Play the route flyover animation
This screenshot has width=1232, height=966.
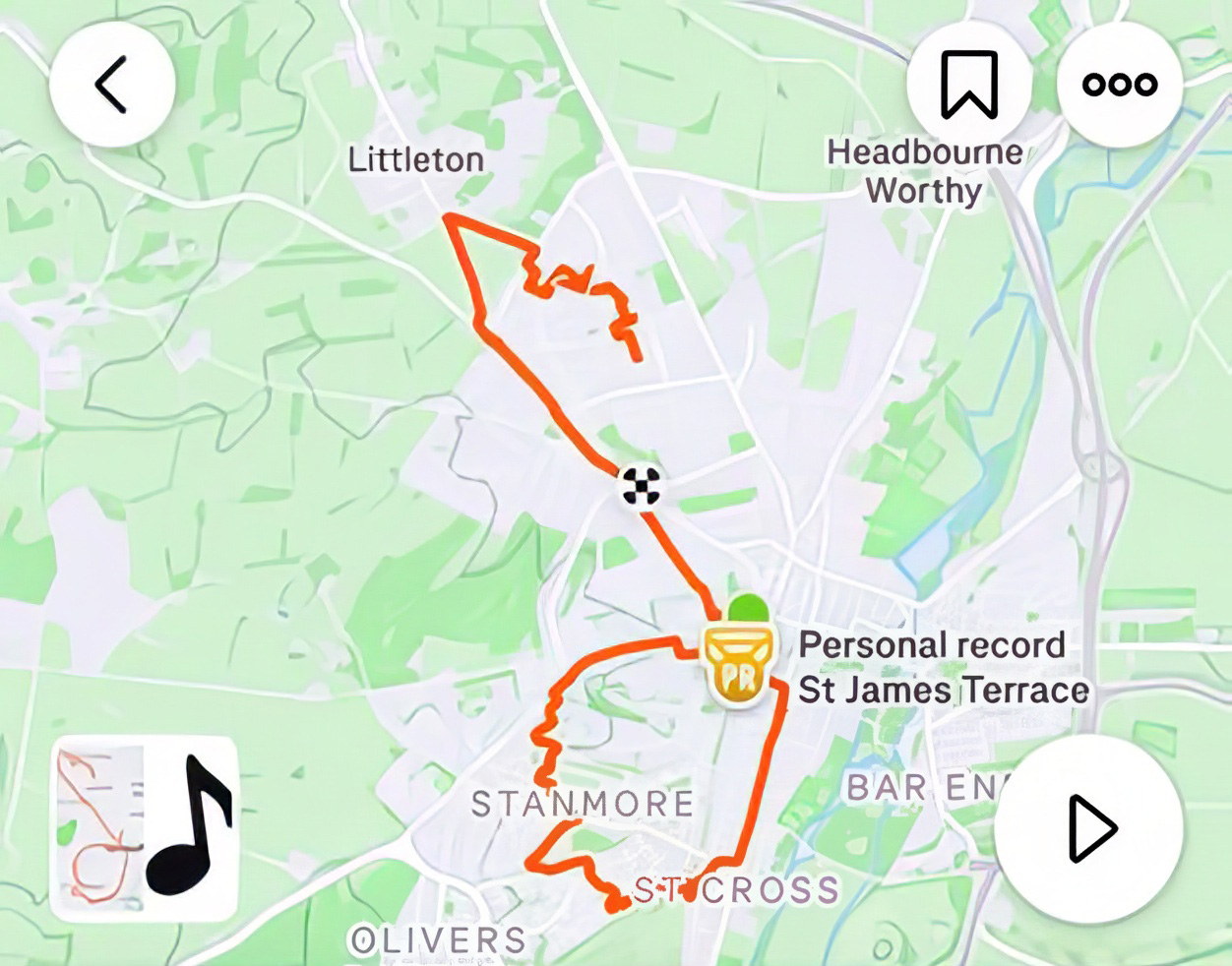click(x=1089, y=829)
